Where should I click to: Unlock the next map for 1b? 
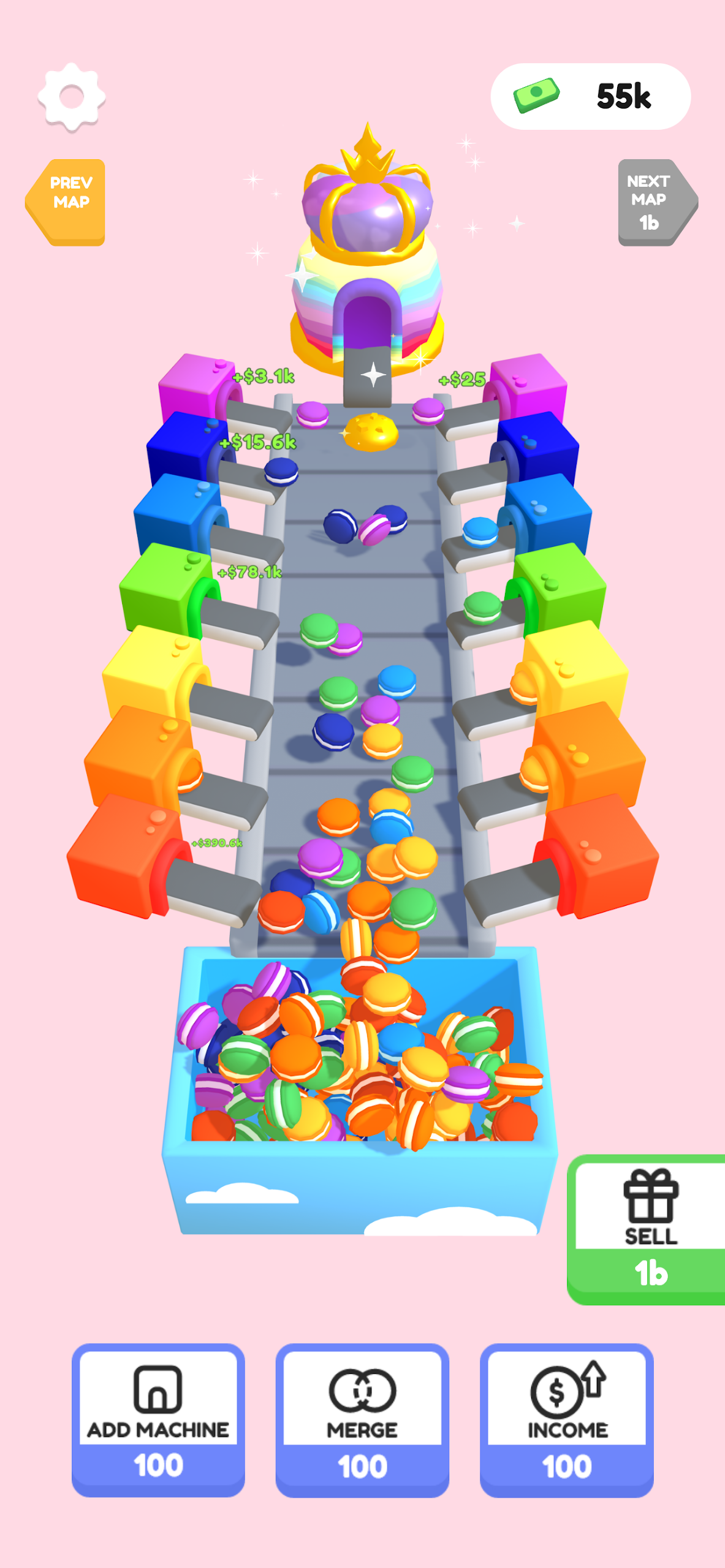click(x=655, y=202)
